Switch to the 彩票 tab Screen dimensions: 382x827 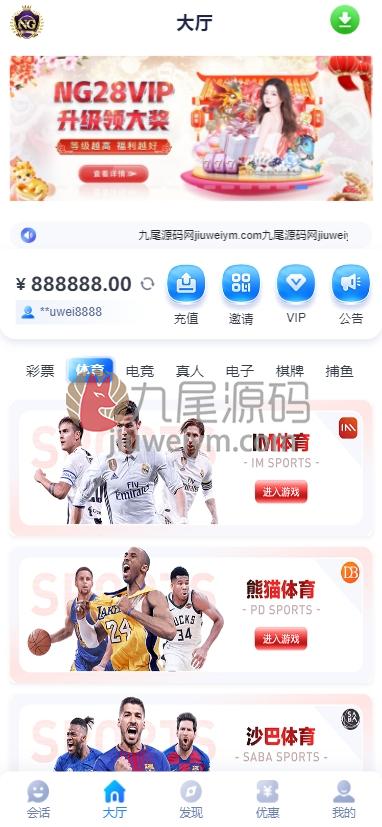click(40, 371)
